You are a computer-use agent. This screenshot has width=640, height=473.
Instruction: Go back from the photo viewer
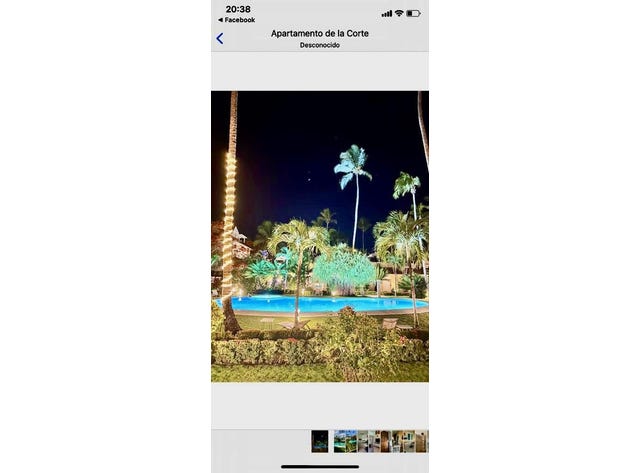click(x=220, y=39)
